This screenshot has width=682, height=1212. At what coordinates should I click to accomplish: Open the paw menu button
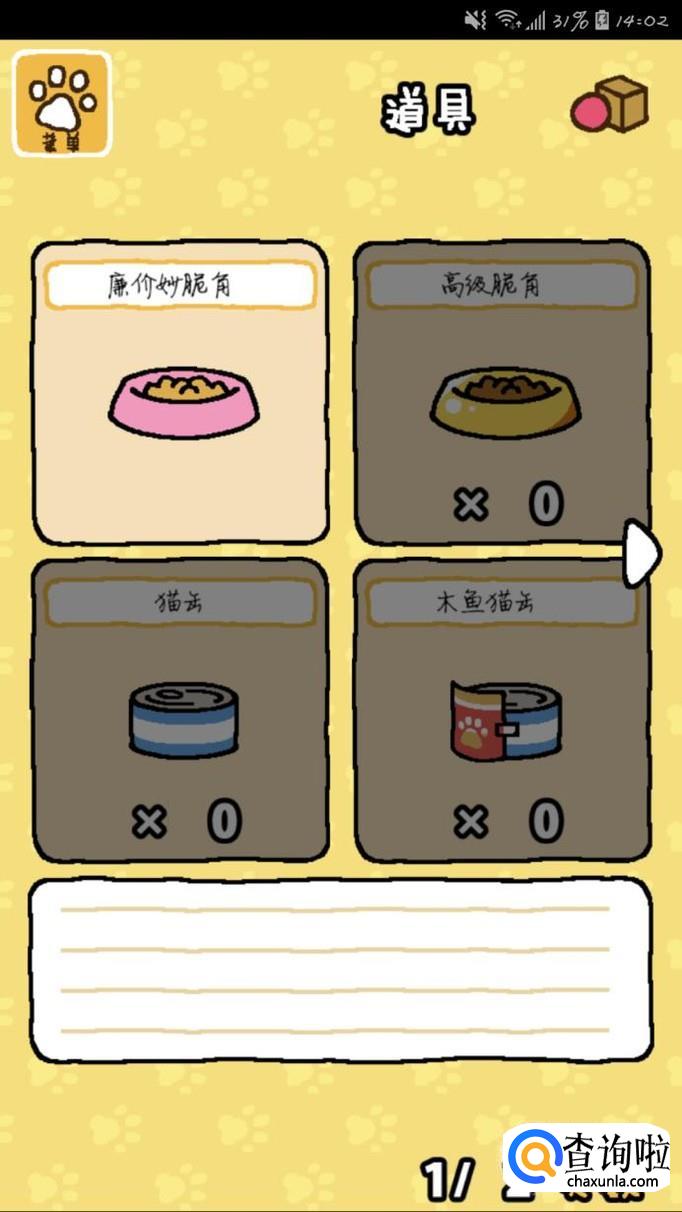(62, 104)
